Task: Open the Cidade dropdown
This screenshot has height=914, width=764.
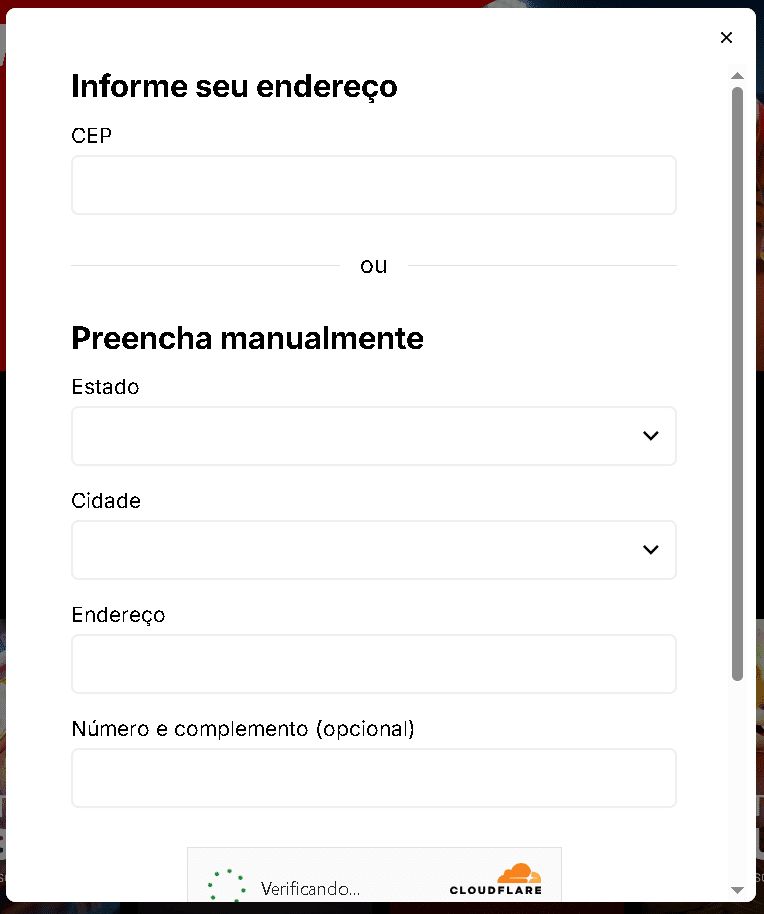Action: pos(373,550)
